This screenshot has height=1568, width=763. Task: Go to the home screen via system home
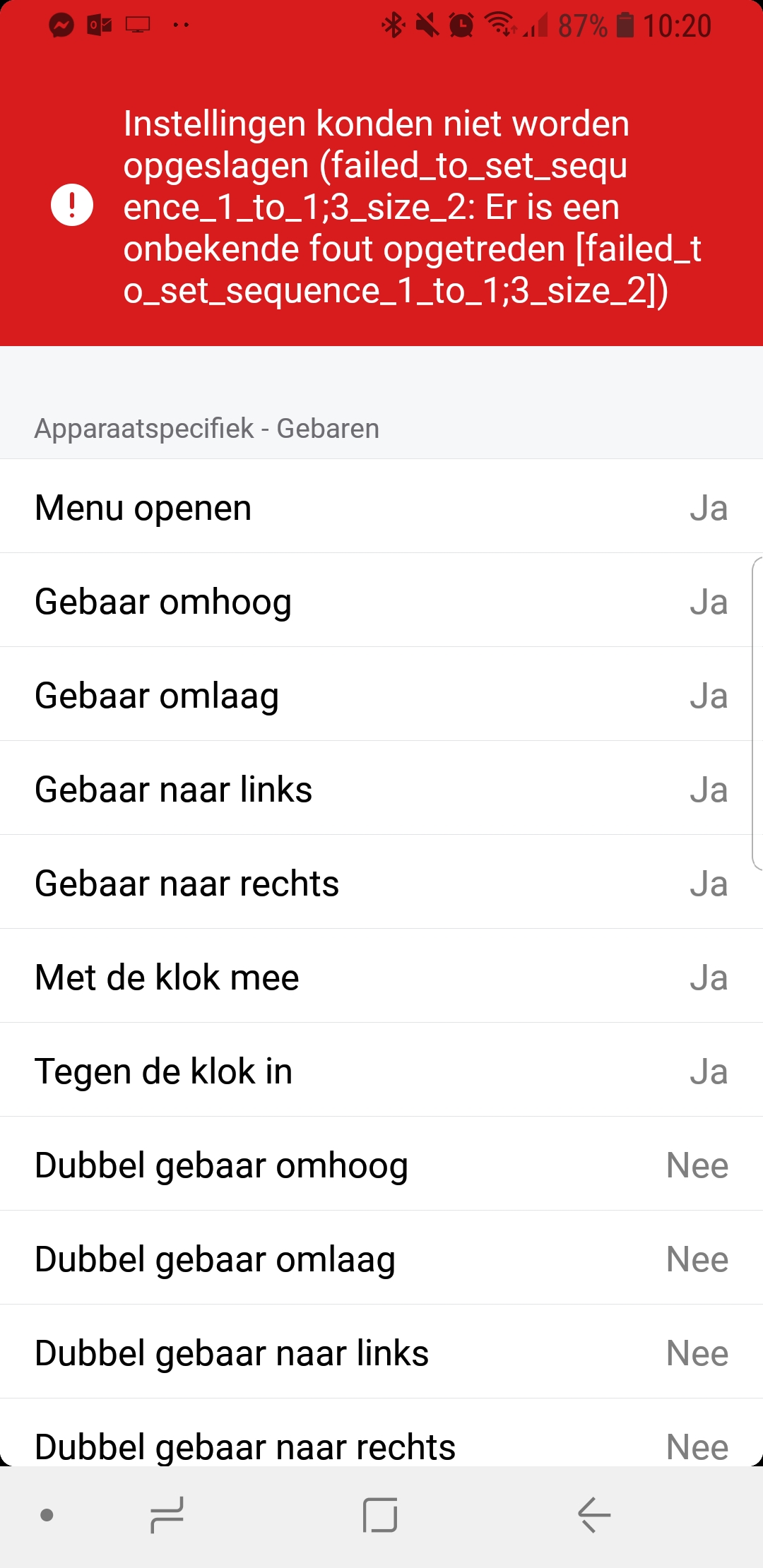point(380,1515)
